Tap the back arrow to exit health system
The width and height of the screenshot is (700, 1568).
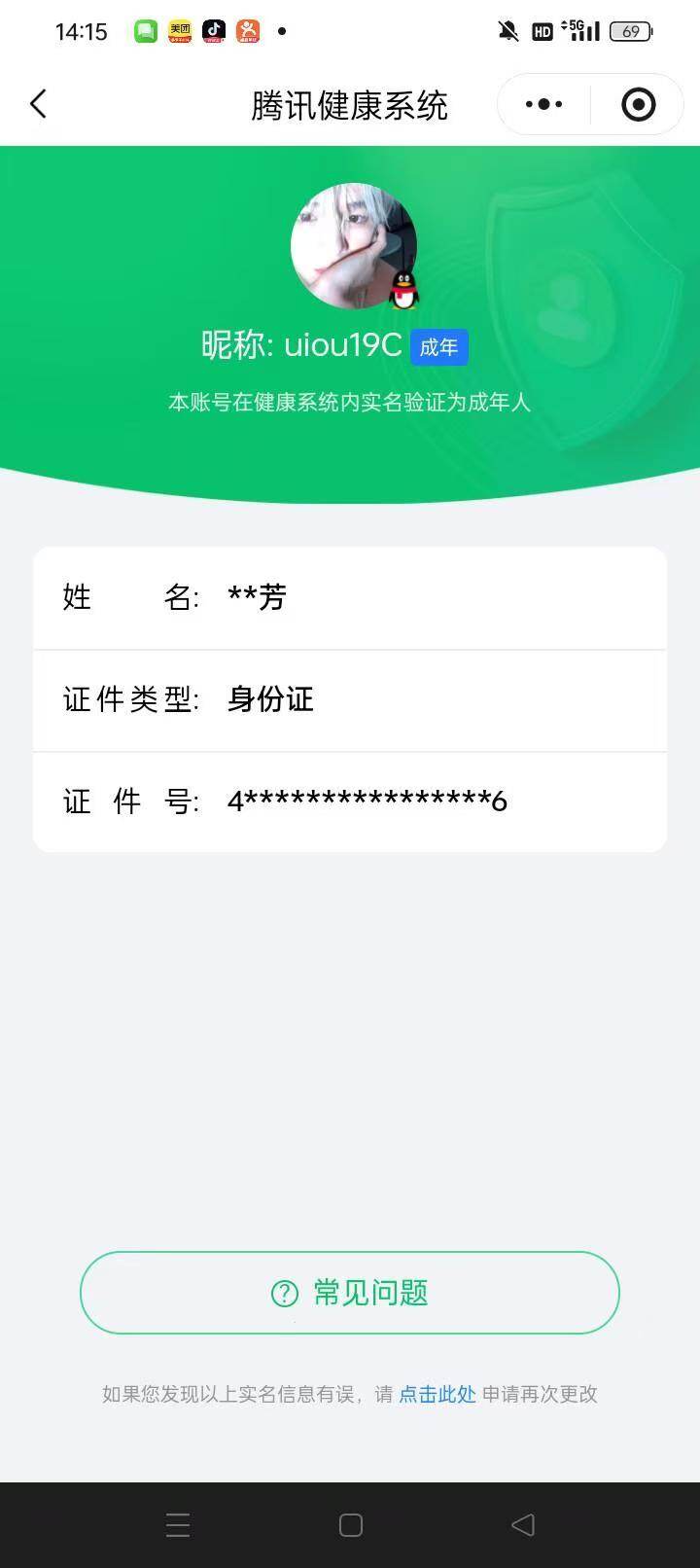tap(38, 104)
